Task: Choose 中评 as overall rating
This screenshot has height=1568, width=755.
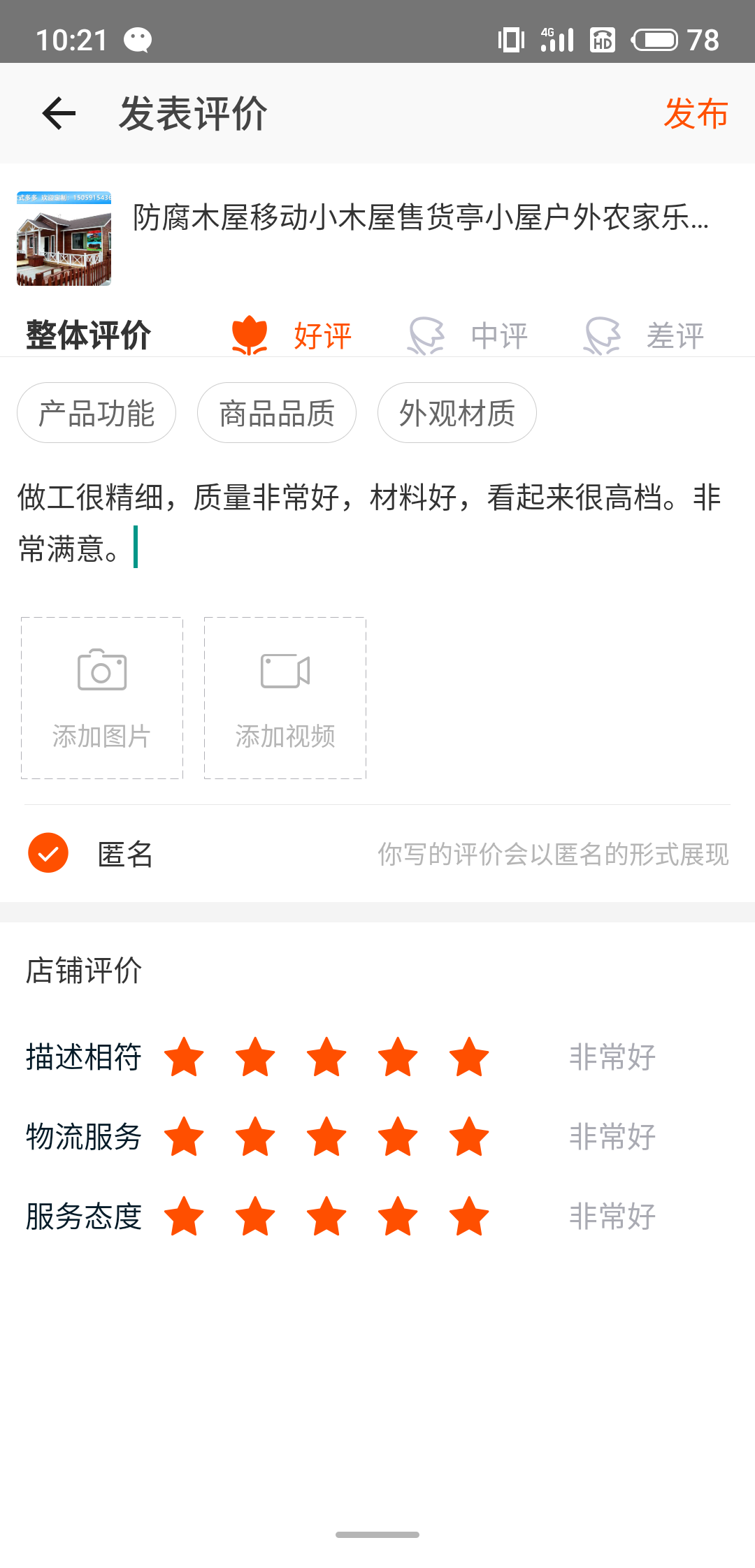Action: click(x=468, y=336)
